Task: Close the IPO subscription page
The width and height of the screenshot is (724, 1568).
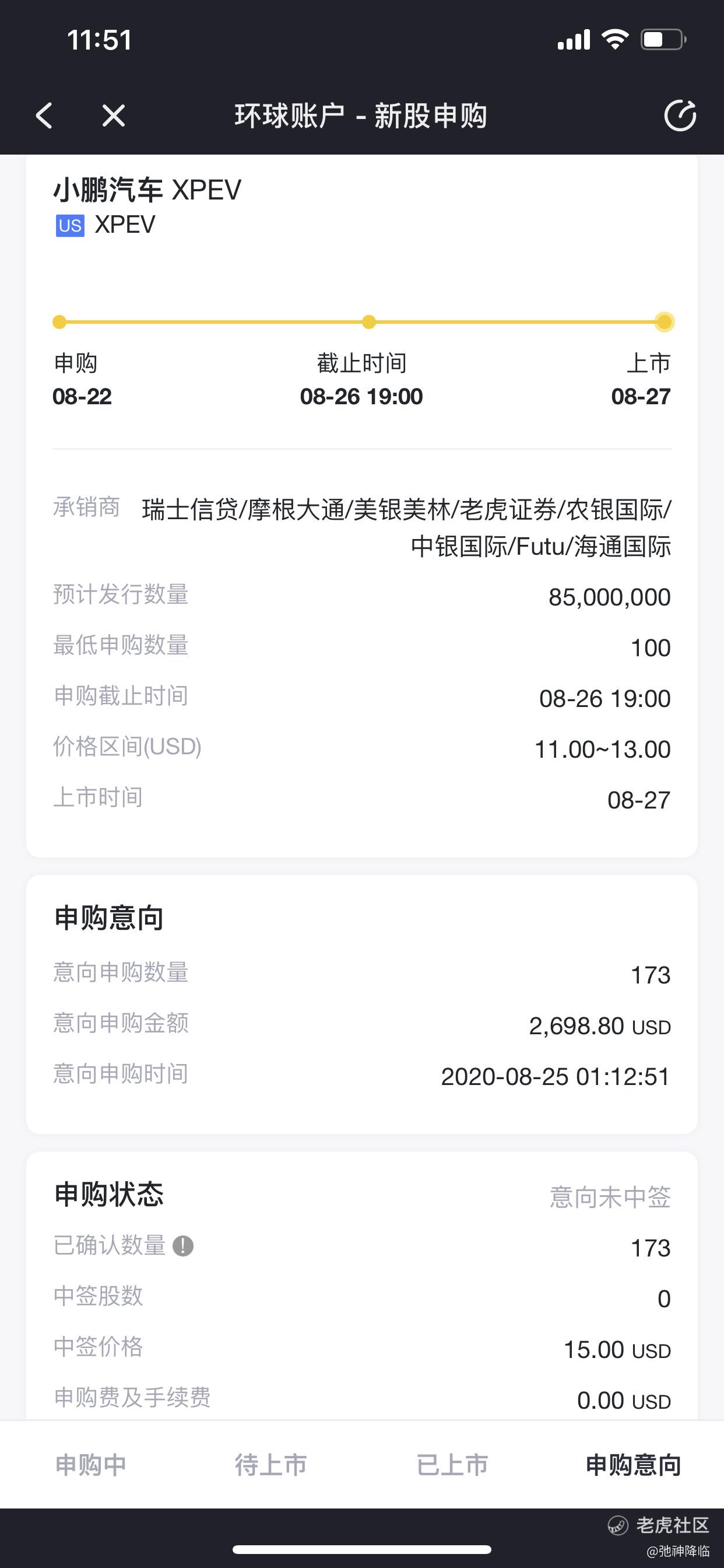Action: [114, 116]
